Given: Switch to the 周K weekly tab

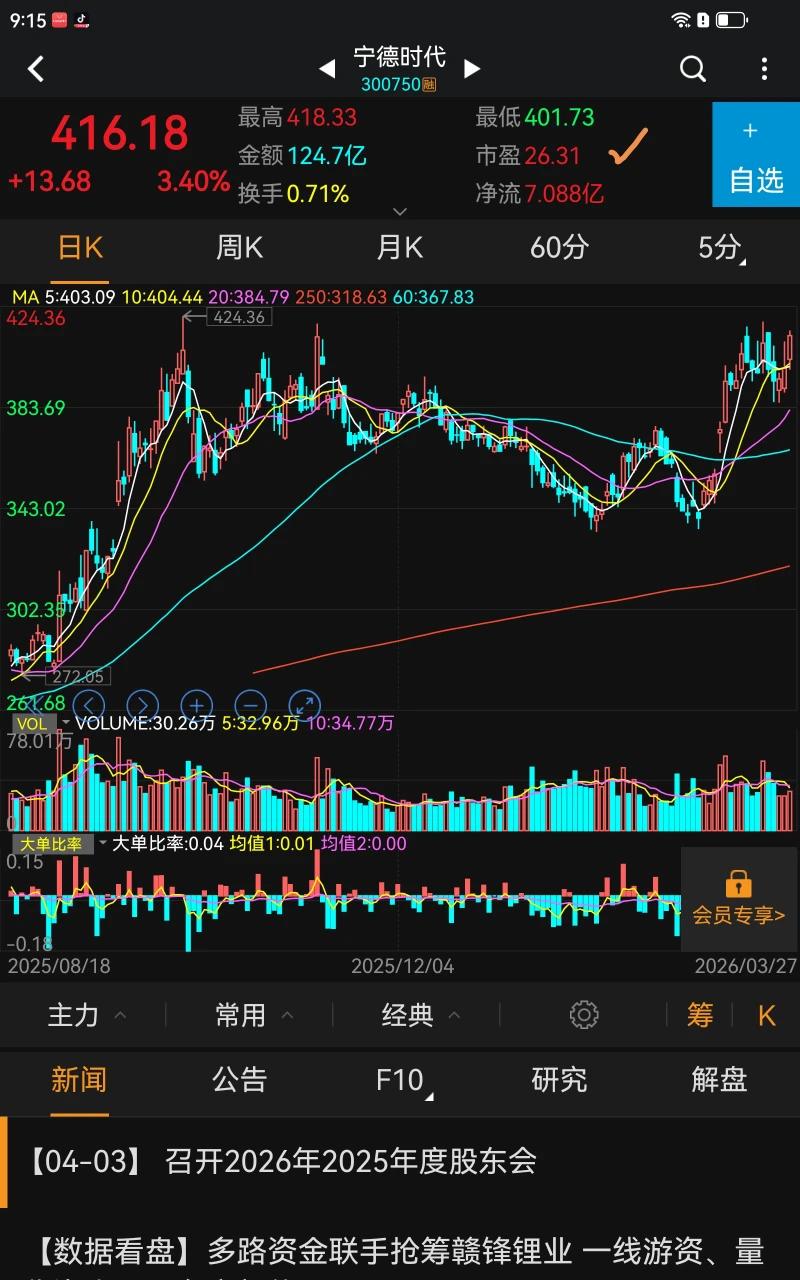Looking at the screenshot, I should click(239, 247).
